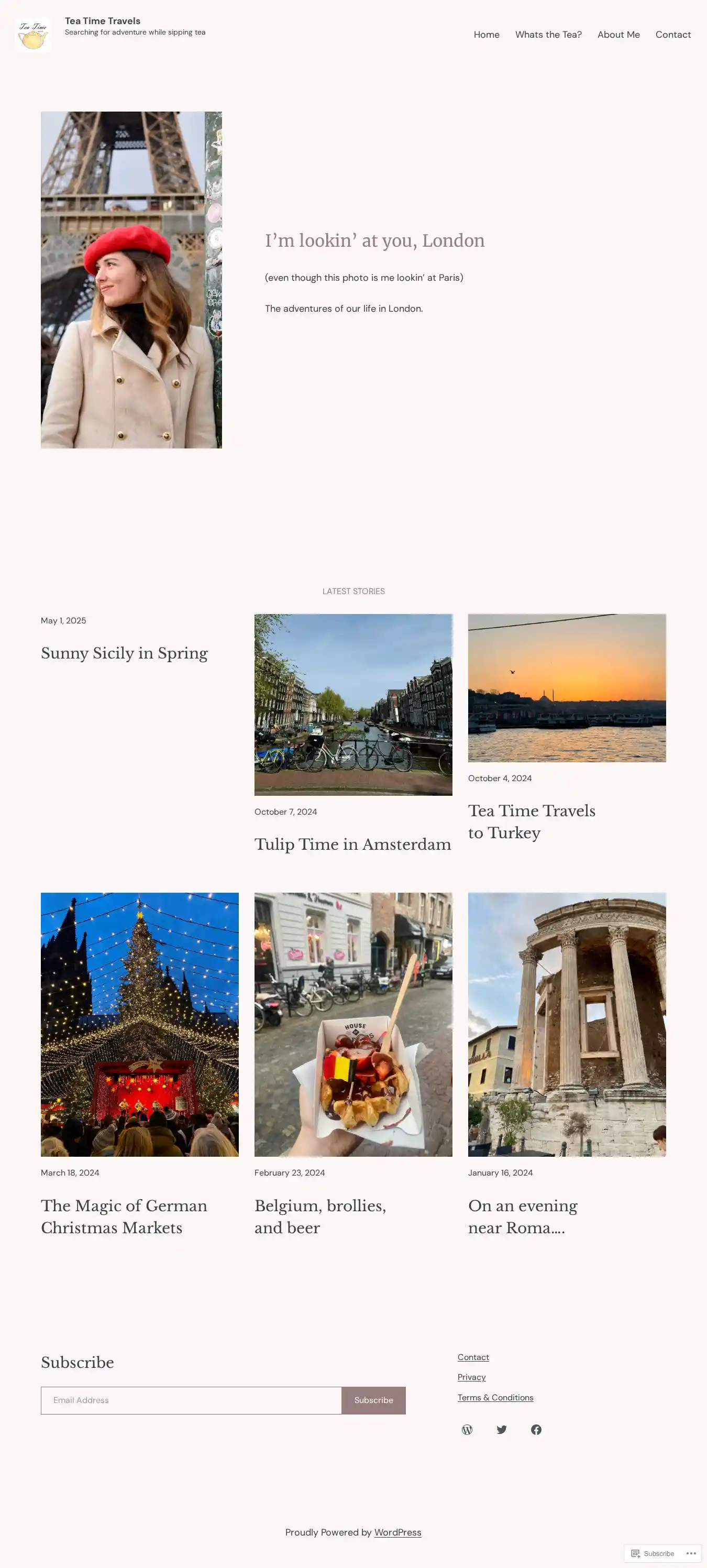Open the Belgium waffle photo post
The image size is (707, 1568).
(353, 1024)
